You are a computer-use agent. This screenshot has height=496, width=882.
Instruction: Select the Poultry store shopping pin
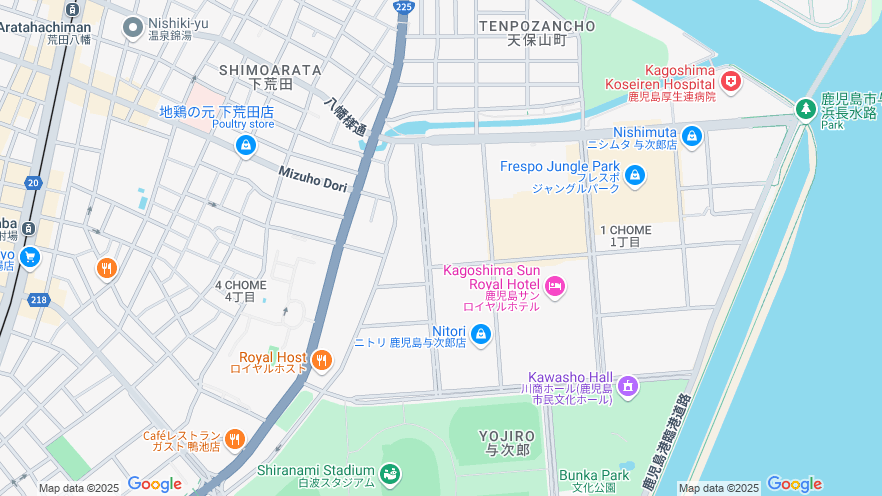(x=245, y=146)
